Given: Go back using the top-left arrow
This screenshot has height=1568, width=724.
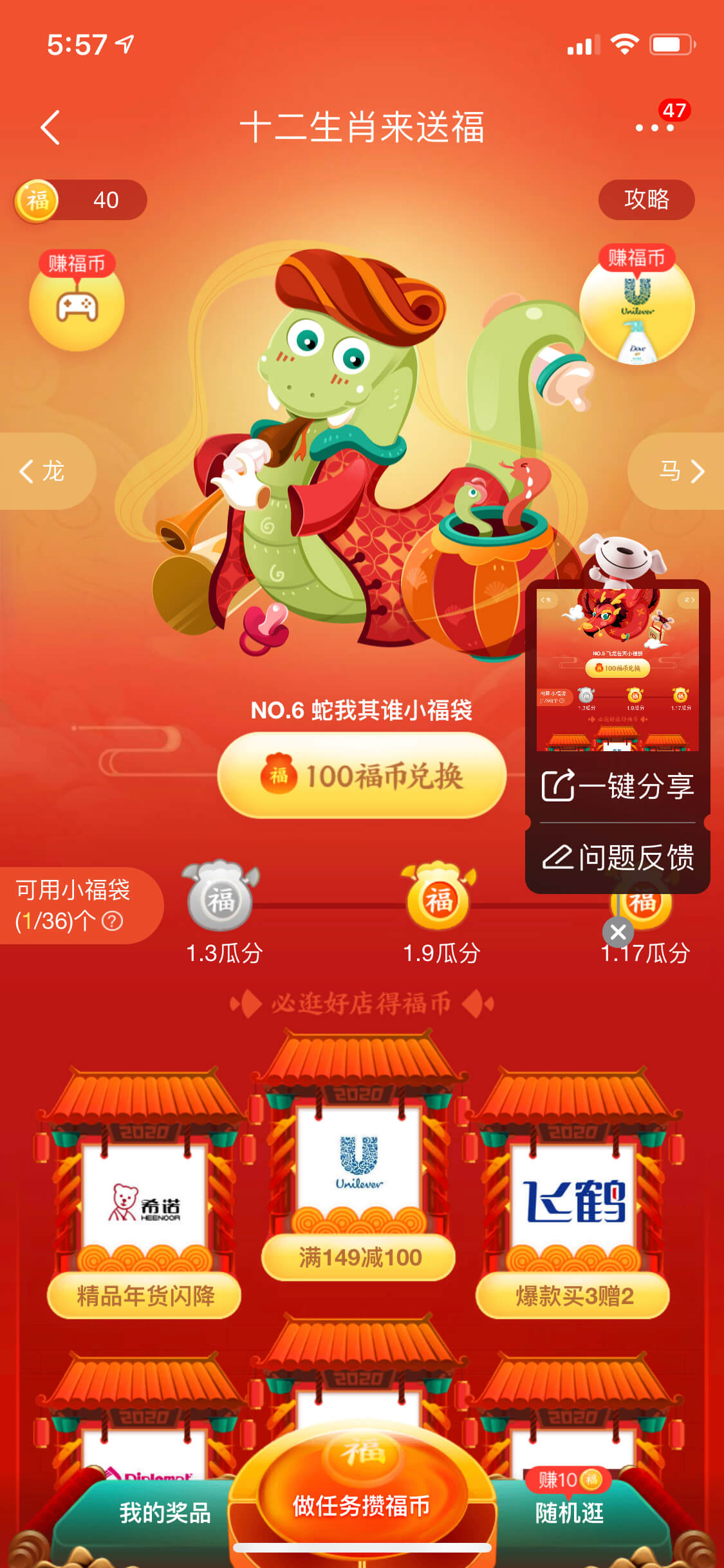Looking at the screenshot, I should pos(50,127).
